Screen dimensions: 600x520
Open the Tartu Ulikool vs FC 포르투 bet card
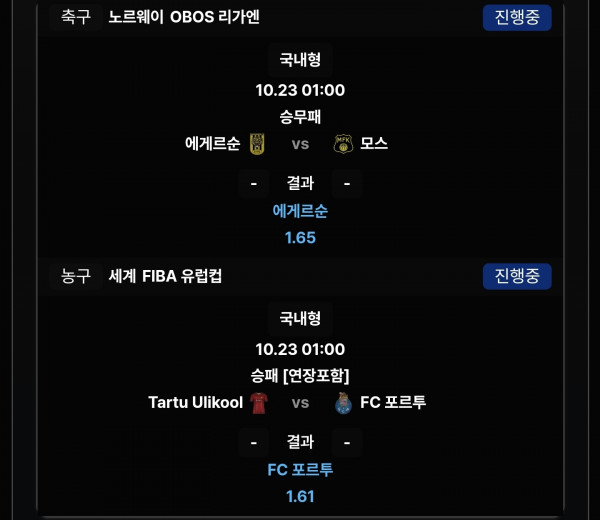300,403
